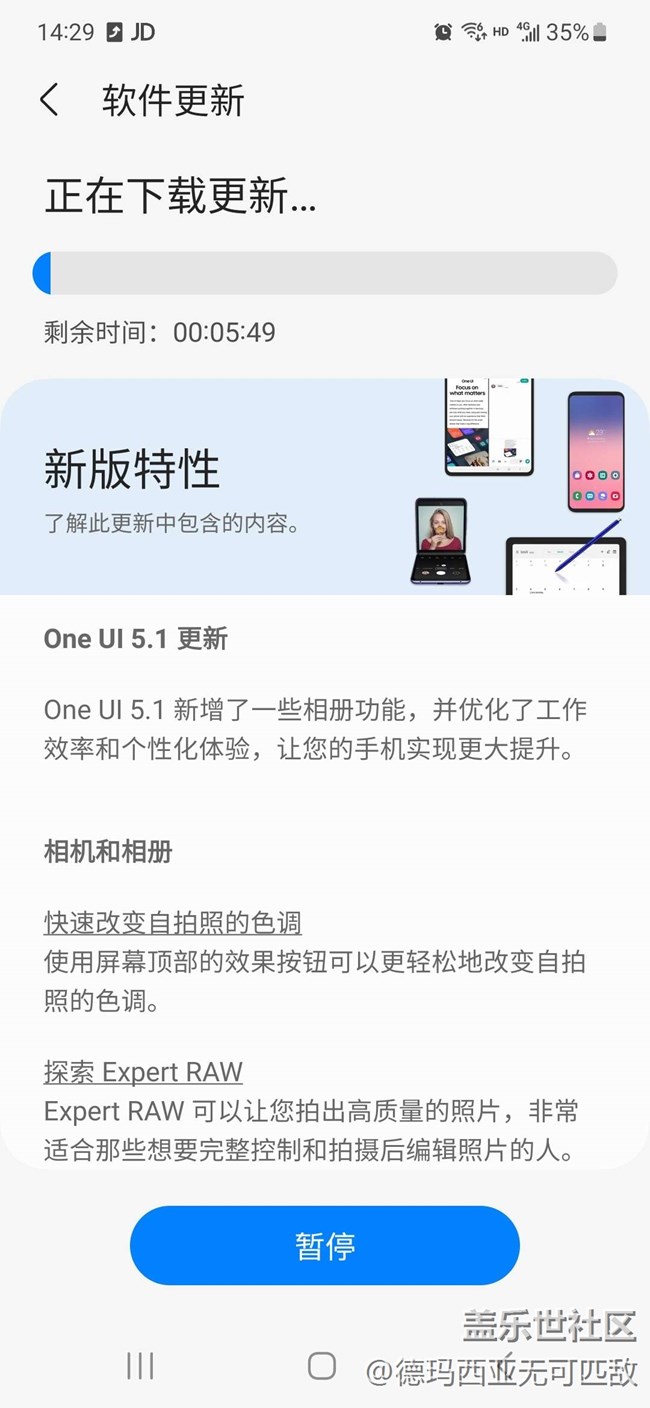Go to the home screen

point(321,1366)
